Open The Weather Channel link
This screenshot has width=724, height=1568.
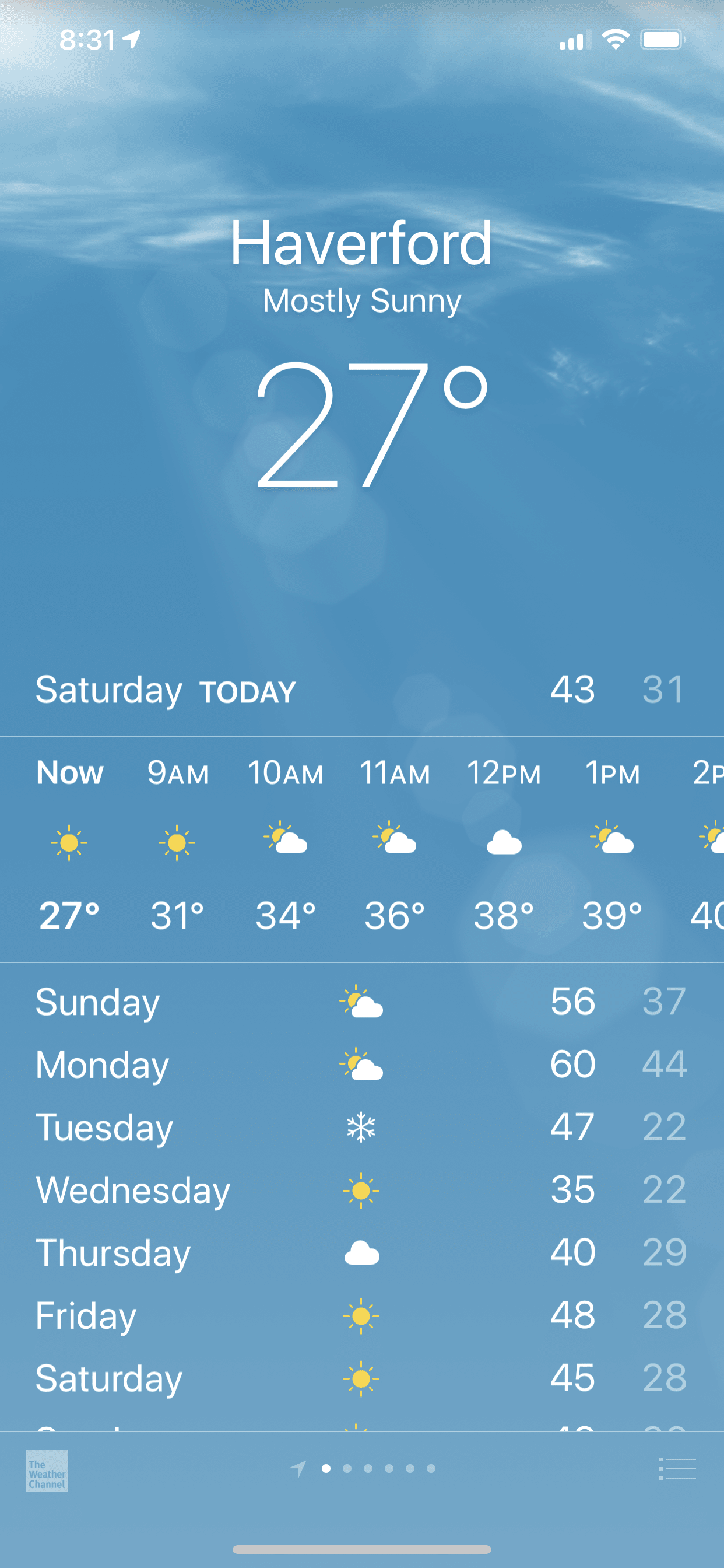point(47,1470)
